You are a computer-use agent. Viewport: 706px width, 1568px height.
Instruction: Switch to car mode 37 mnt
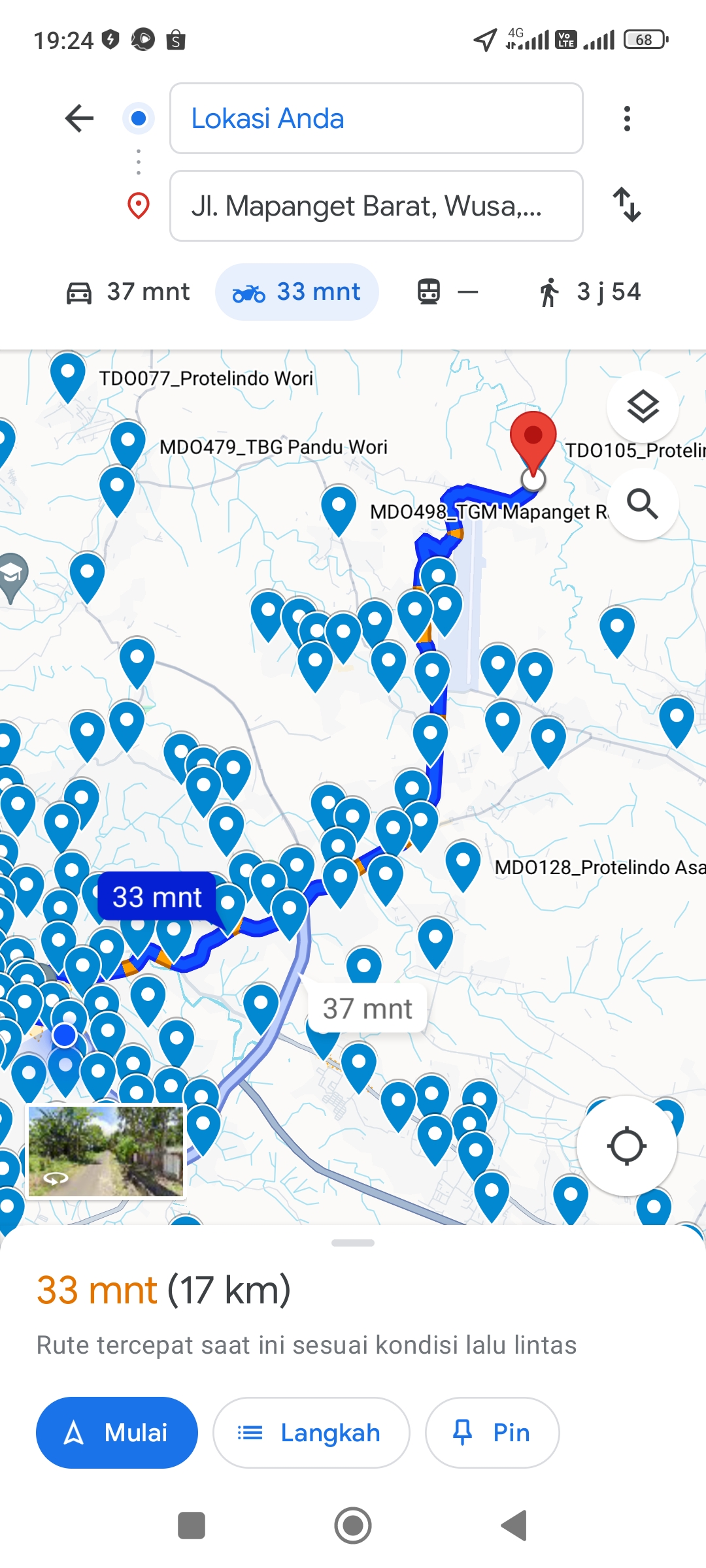click(x=128, y=292)
